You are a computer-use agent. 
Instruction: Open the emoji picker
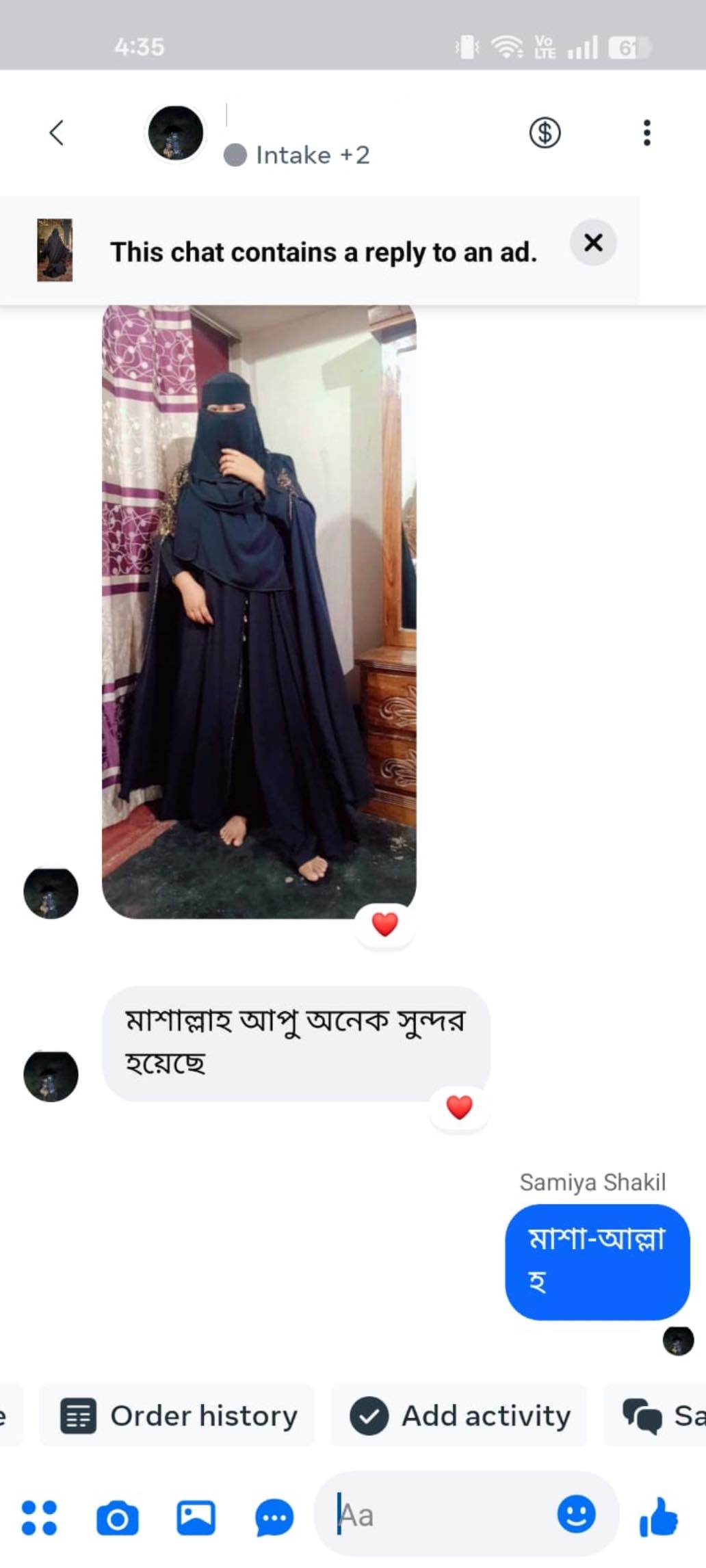(576, 1515)
